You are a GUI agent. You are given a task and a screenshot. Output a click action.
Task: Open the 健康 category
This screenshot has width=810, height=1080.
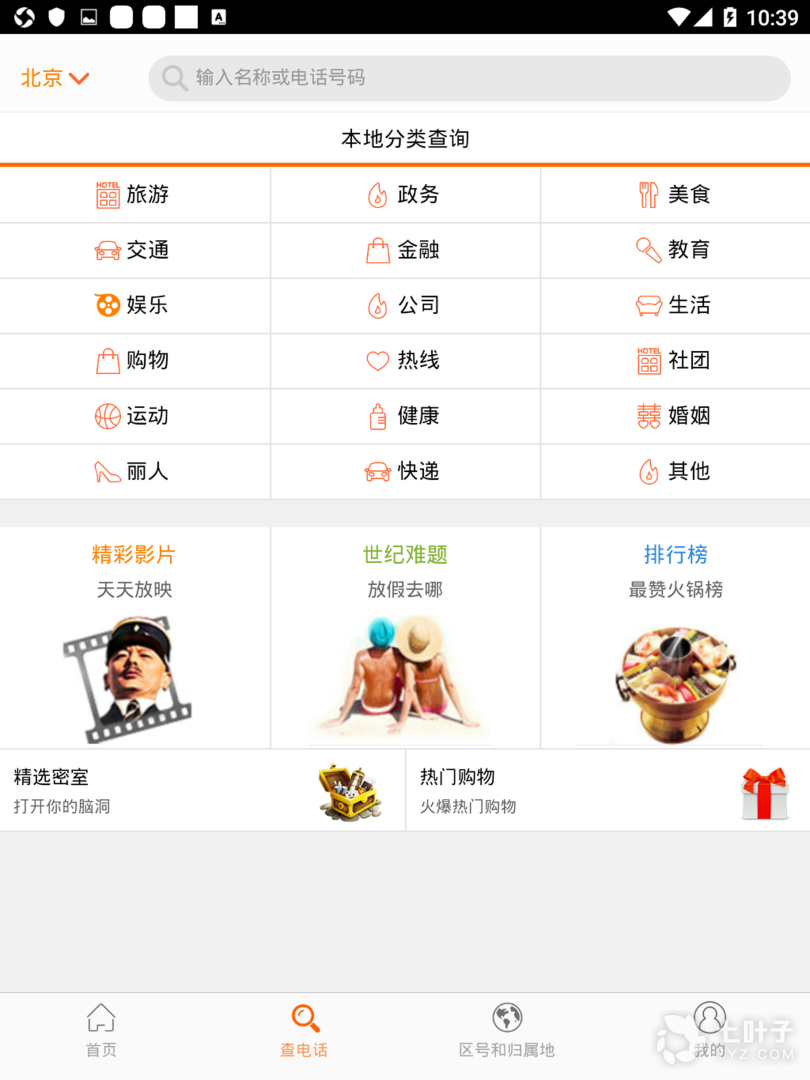tap(404, 416)
